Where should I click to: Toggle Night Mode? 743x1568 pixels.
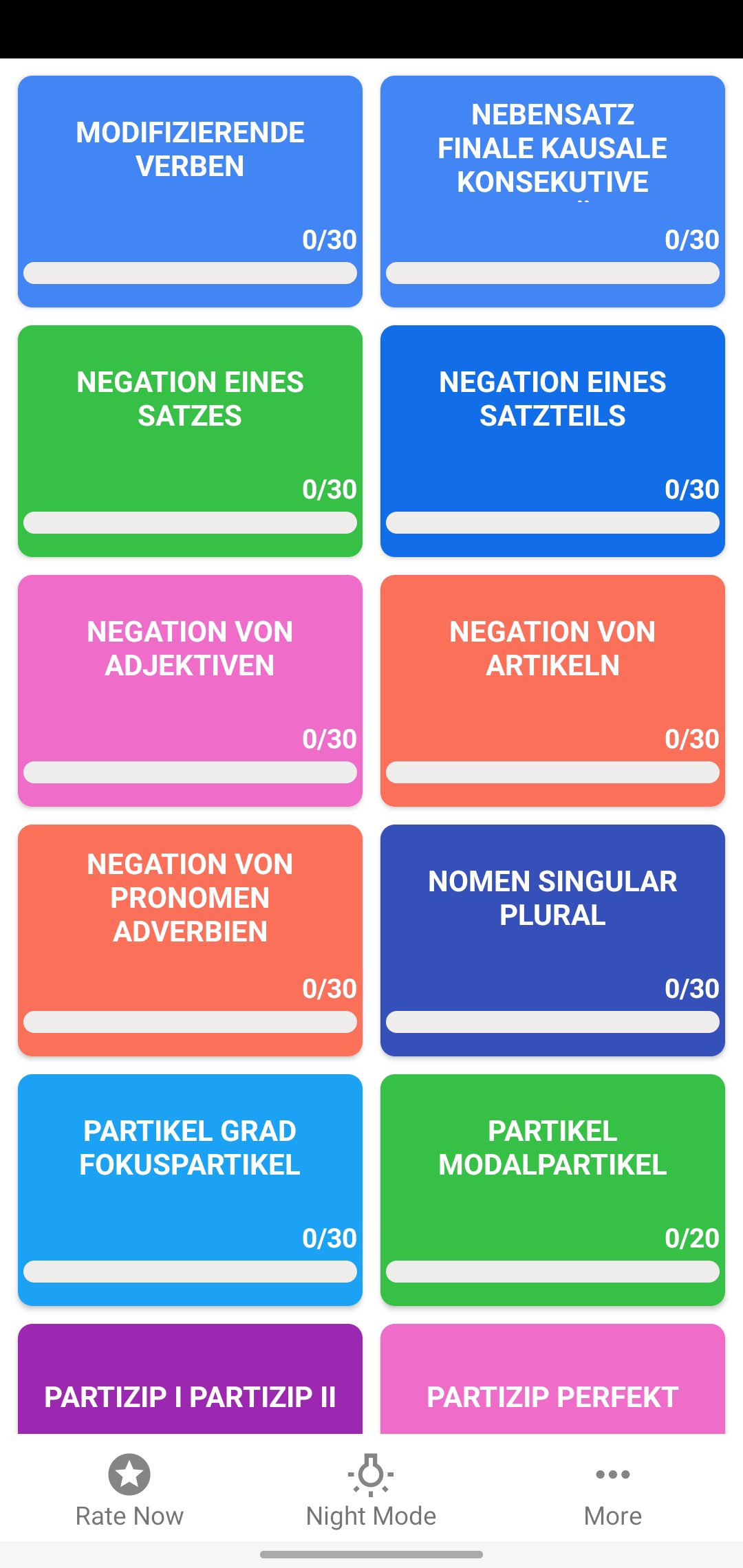371,1490
